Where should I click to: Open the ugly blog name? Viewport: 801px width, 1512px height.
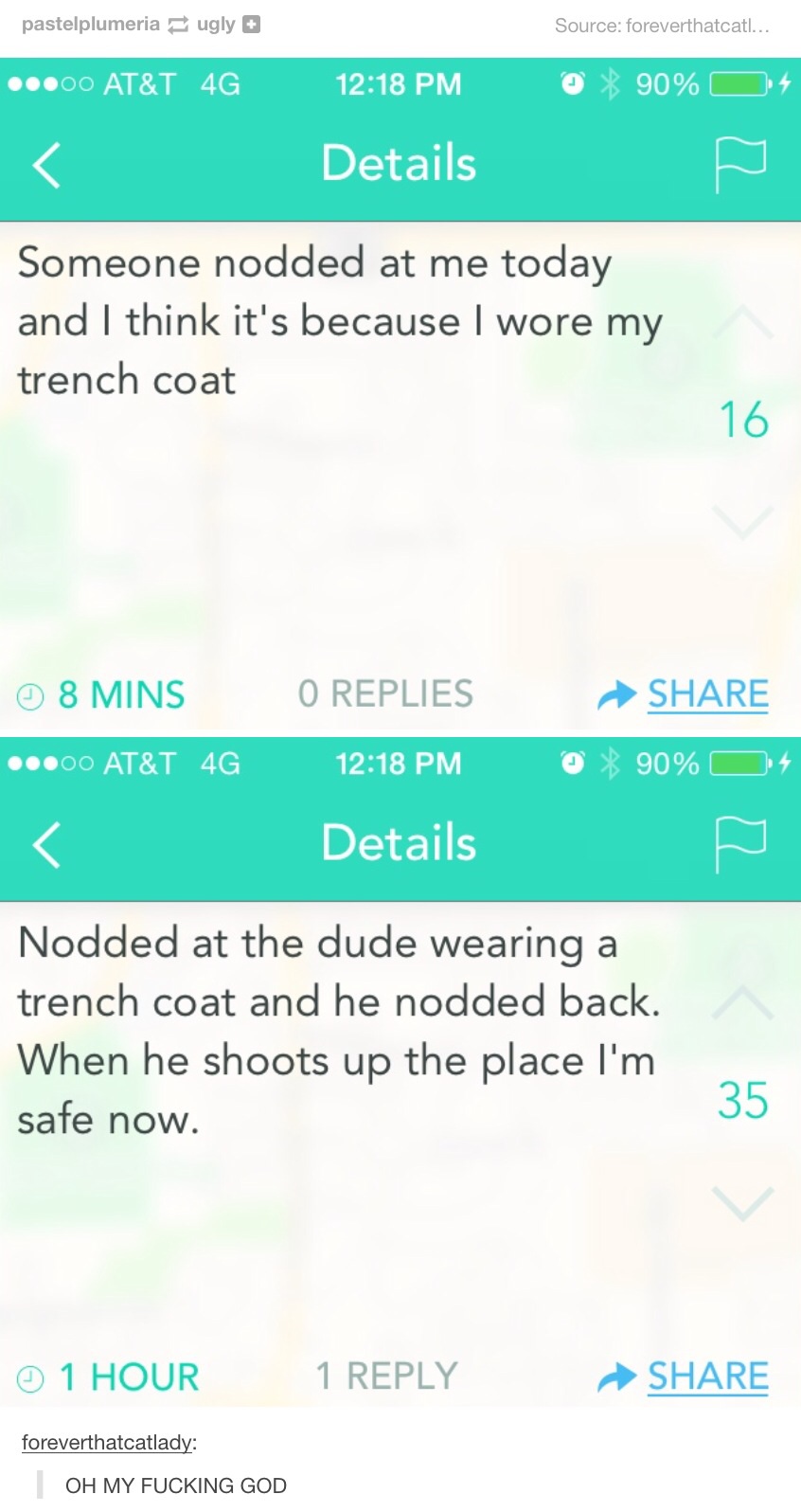point(215,25)
